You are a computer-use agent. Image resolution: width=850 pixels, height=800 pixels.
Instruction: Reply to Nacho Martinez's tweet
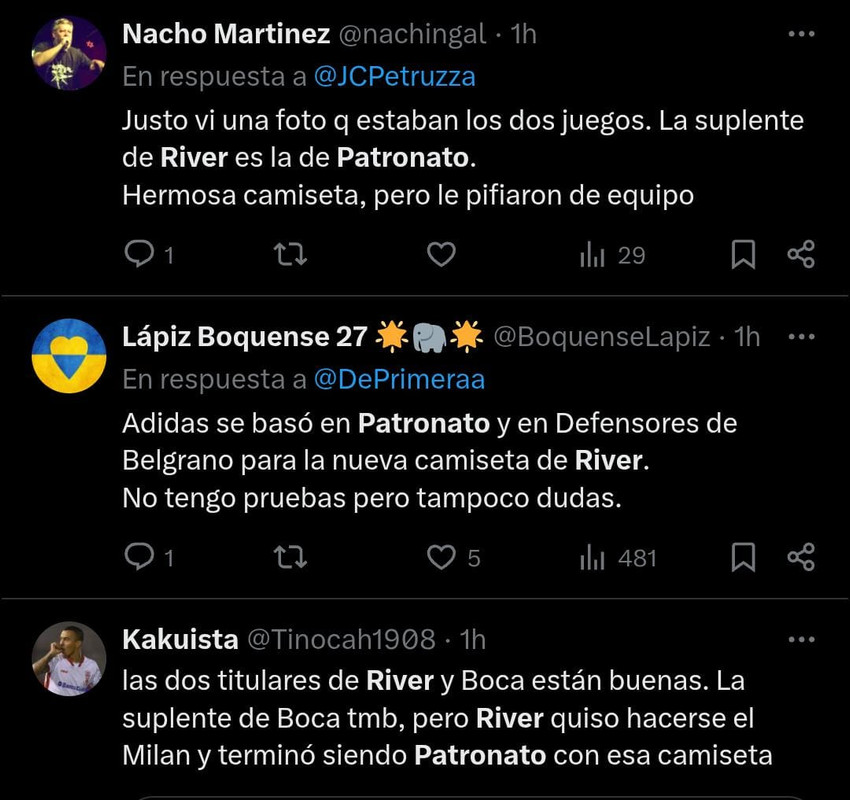pos(139,256)
